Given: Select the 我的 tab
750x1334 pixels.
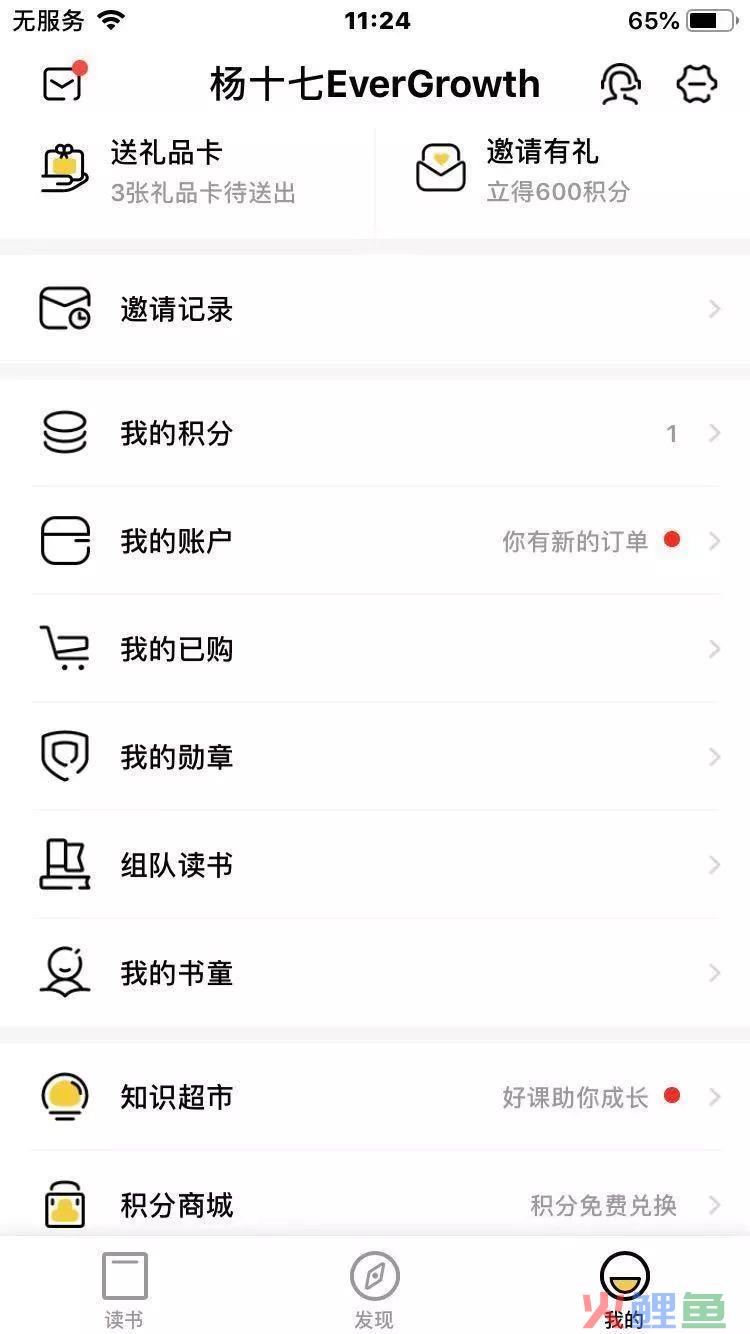Looking at the screenshot, I should pyautogui.click(x=625, y=1289).
